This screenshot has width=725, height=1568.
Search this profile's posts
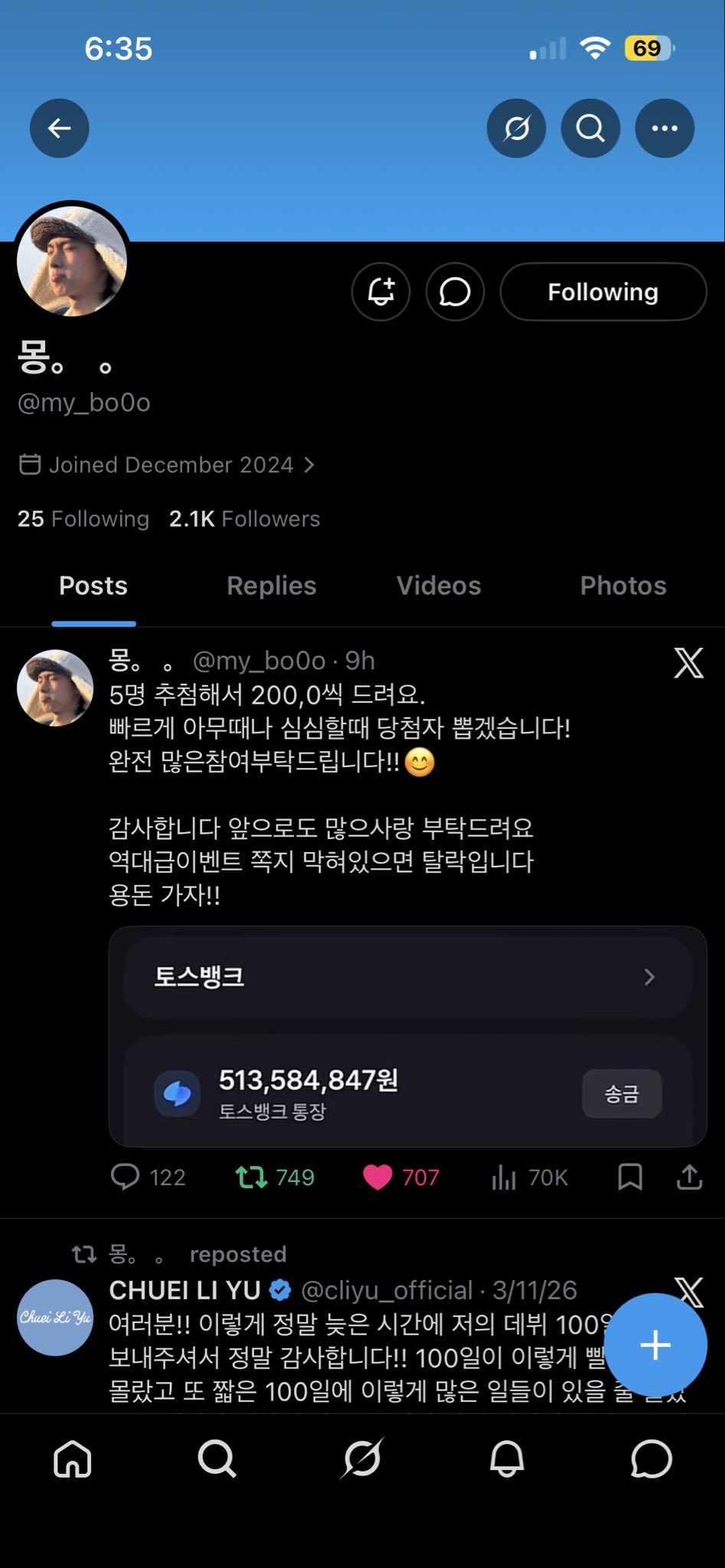click(590, 129)
